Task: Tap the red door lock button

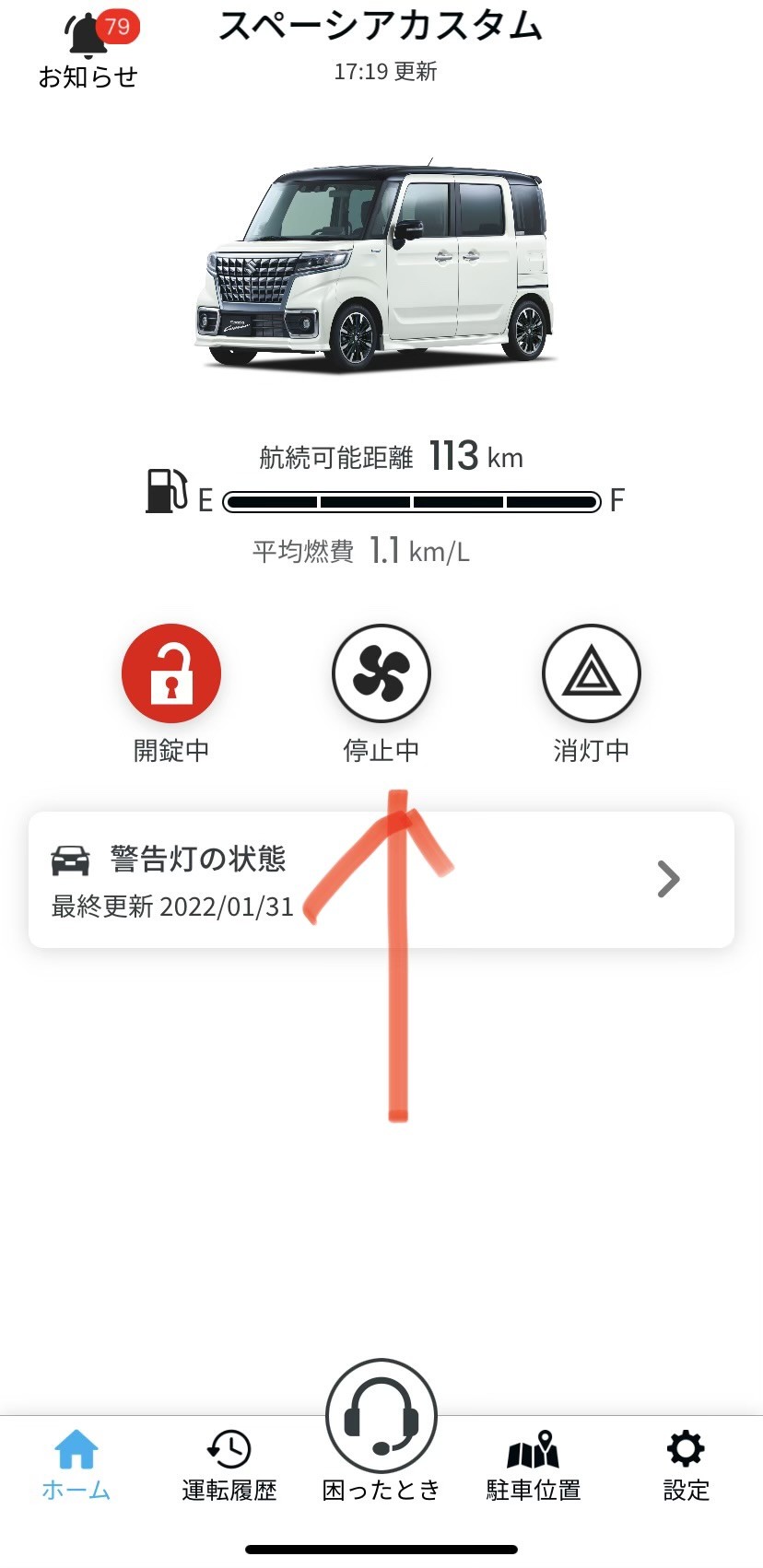Action: tap(171, 673)
